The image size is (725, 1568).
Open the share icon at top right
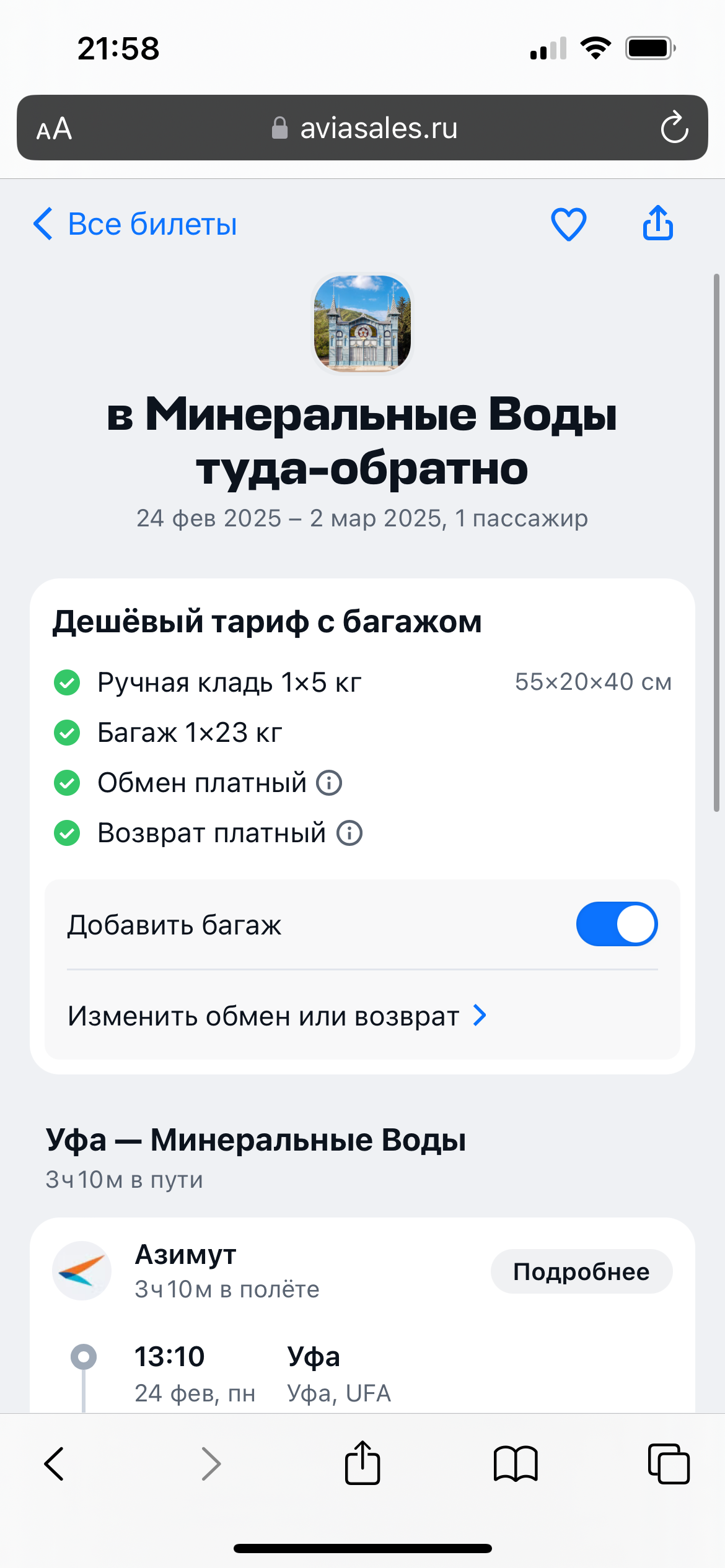tap(657, 223)
